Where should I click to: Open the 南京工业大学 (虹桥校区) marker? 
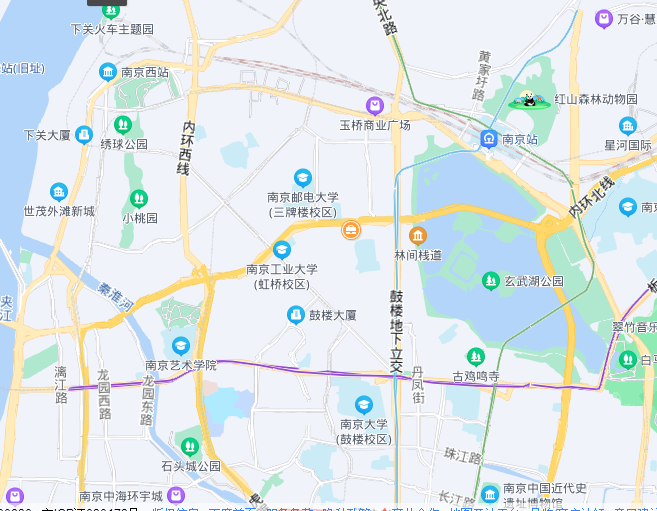tap(282, 249)
